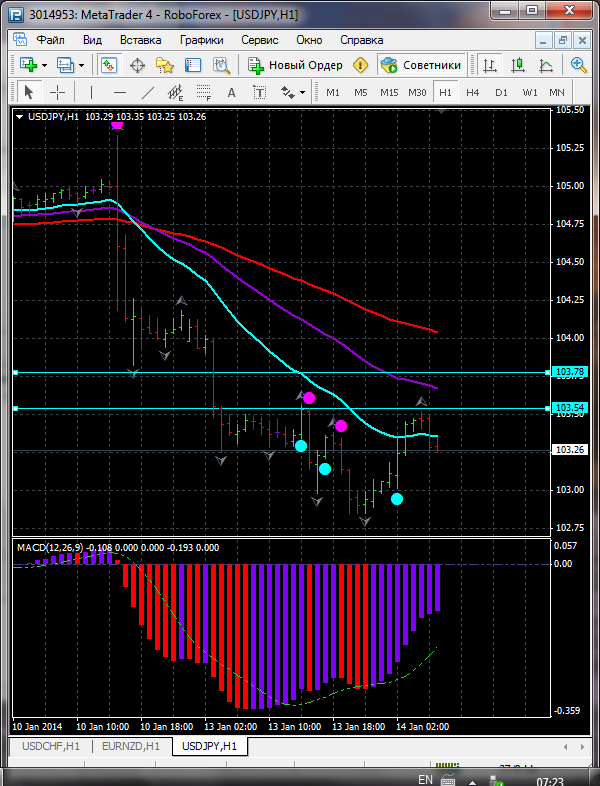The height and width of the screenshot is (786, 600).
Task: Select the crosshair cursor tool
Action: pos(58,92)
